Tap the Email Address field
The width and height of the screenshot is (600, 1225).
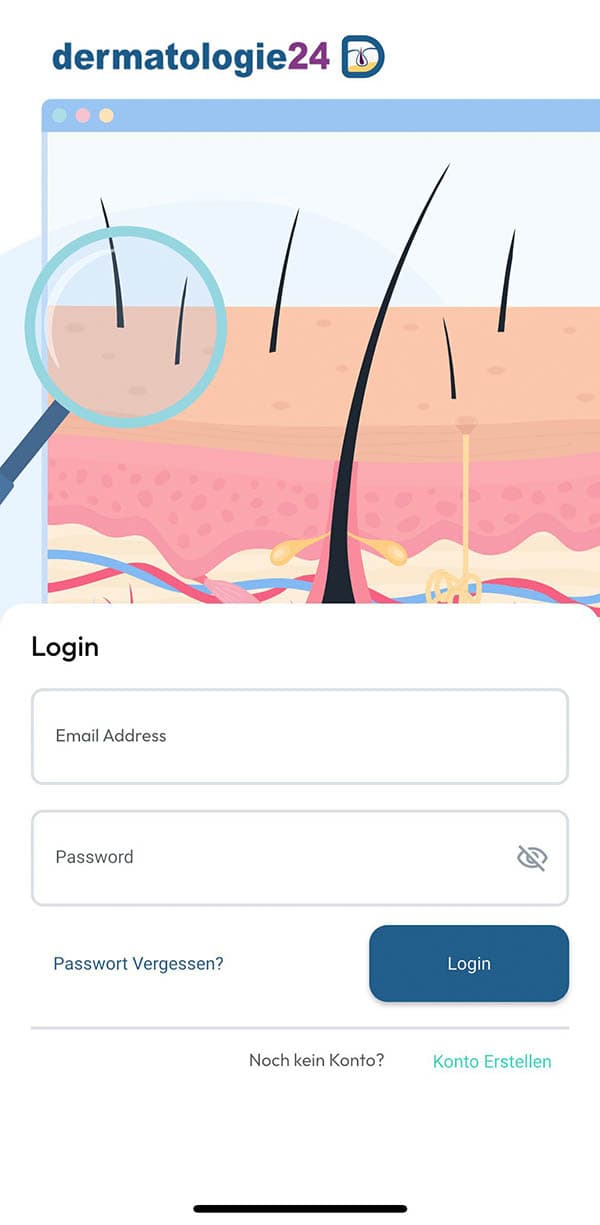pyautogui.click(x=299, y=736)
